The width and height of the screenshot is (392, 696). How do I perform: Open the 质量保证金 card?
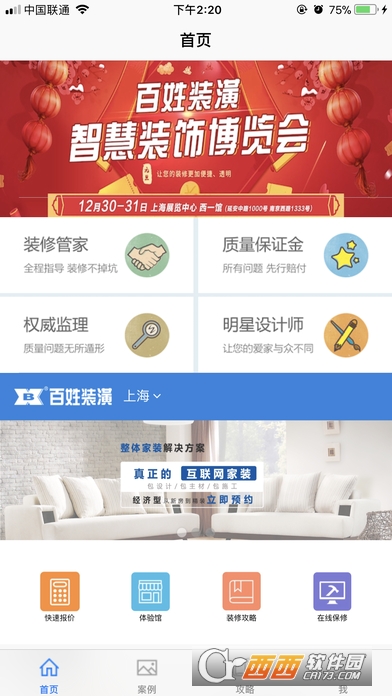(295, 255)
